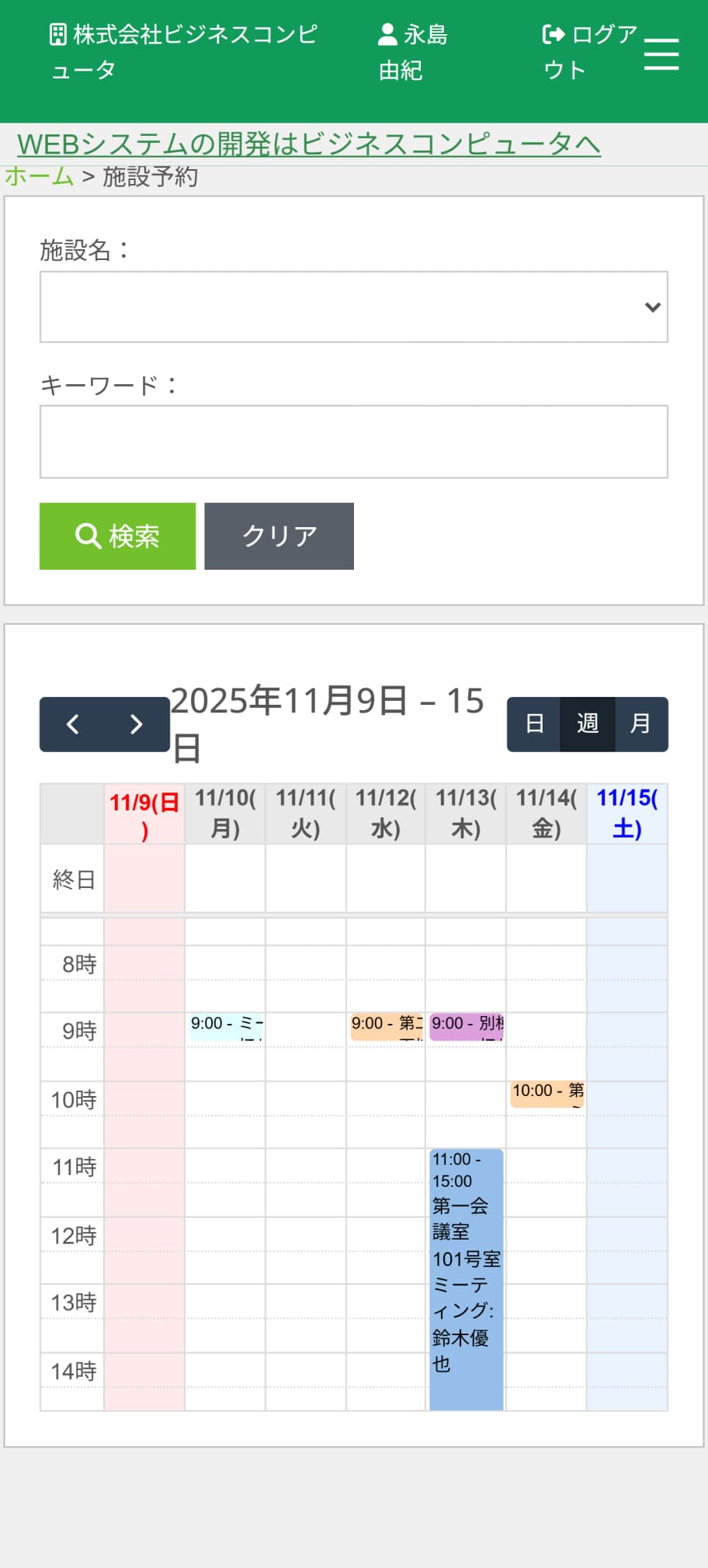Screen dimensions: 708x1568
Task: Click the right arrow to show the next week
Action: 135,723
